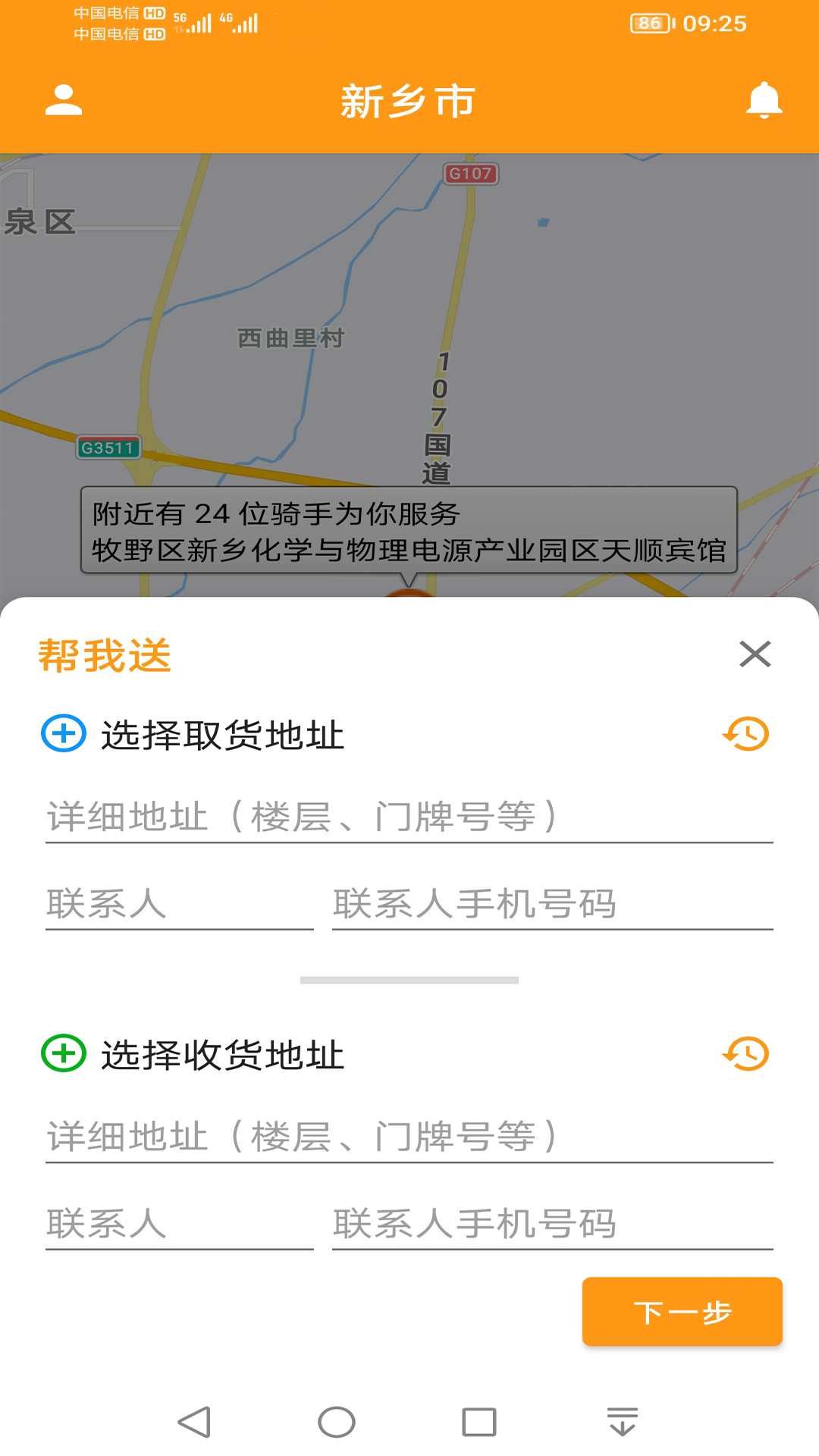The width and height of the screenshot is (819, 1456).
Task: Open pickup address history via clock icon
Action: (x=749, y=733)
